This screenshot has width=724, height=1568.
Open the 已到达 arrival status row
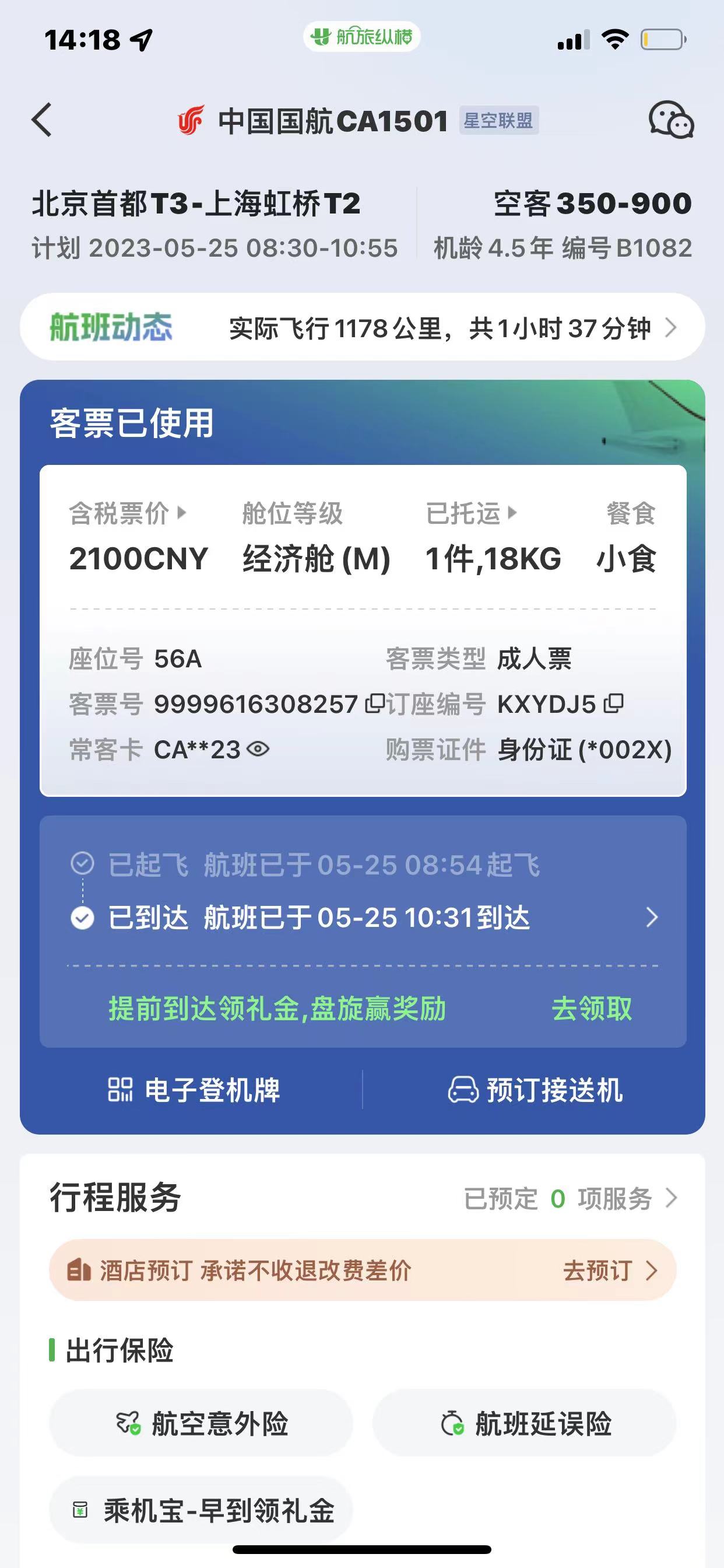click(x=362, y=918)
